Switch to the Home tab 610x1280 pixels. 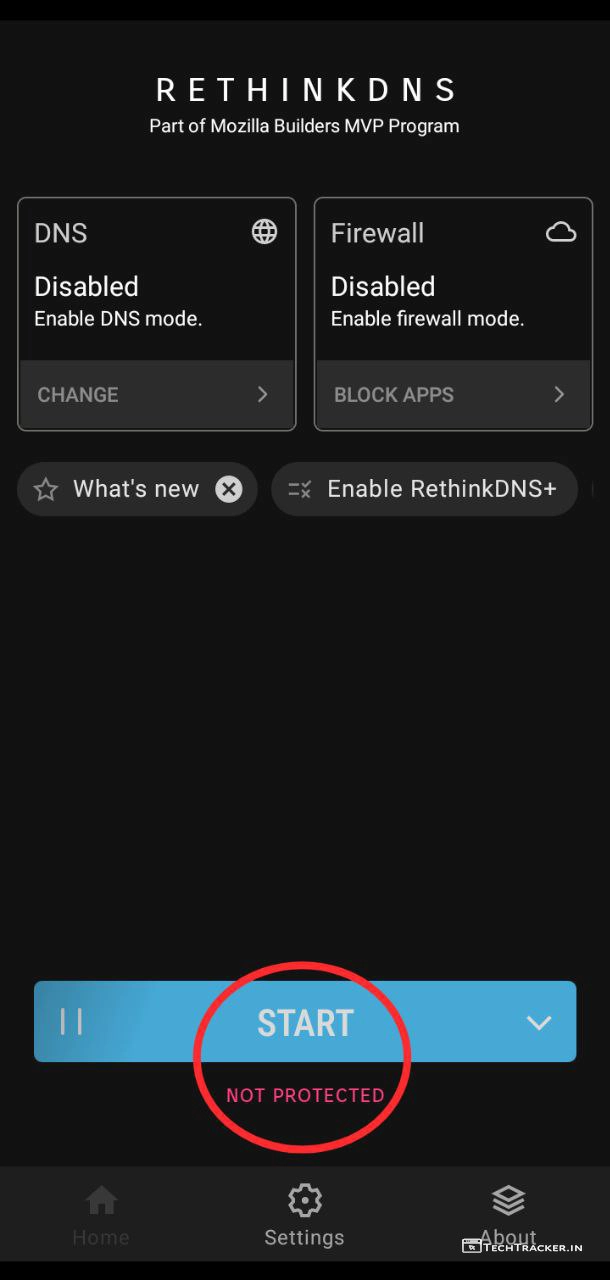[x=101, y=1215]
